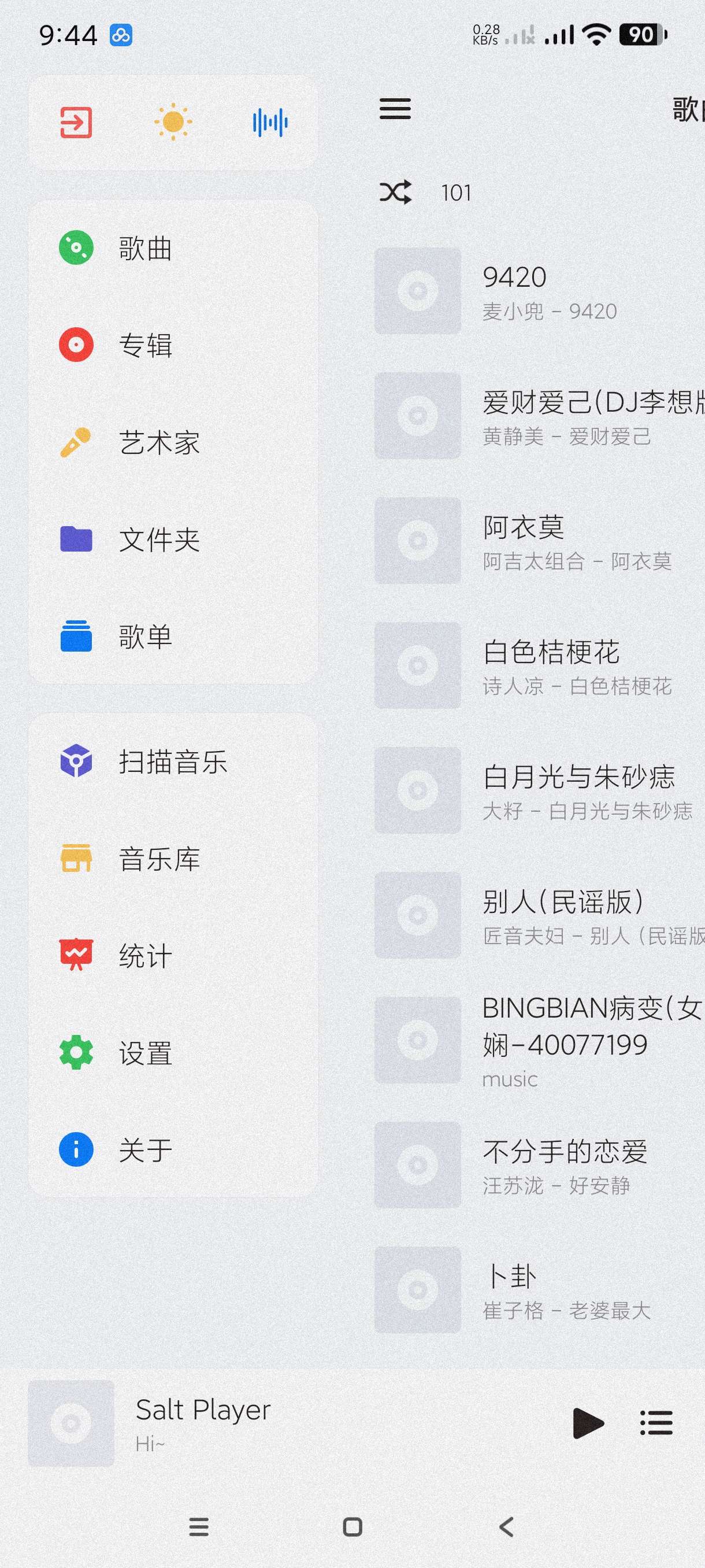Shuffle all 101 songs
705x1568 pixels.
pyautogui.click(x=395, y=193)
